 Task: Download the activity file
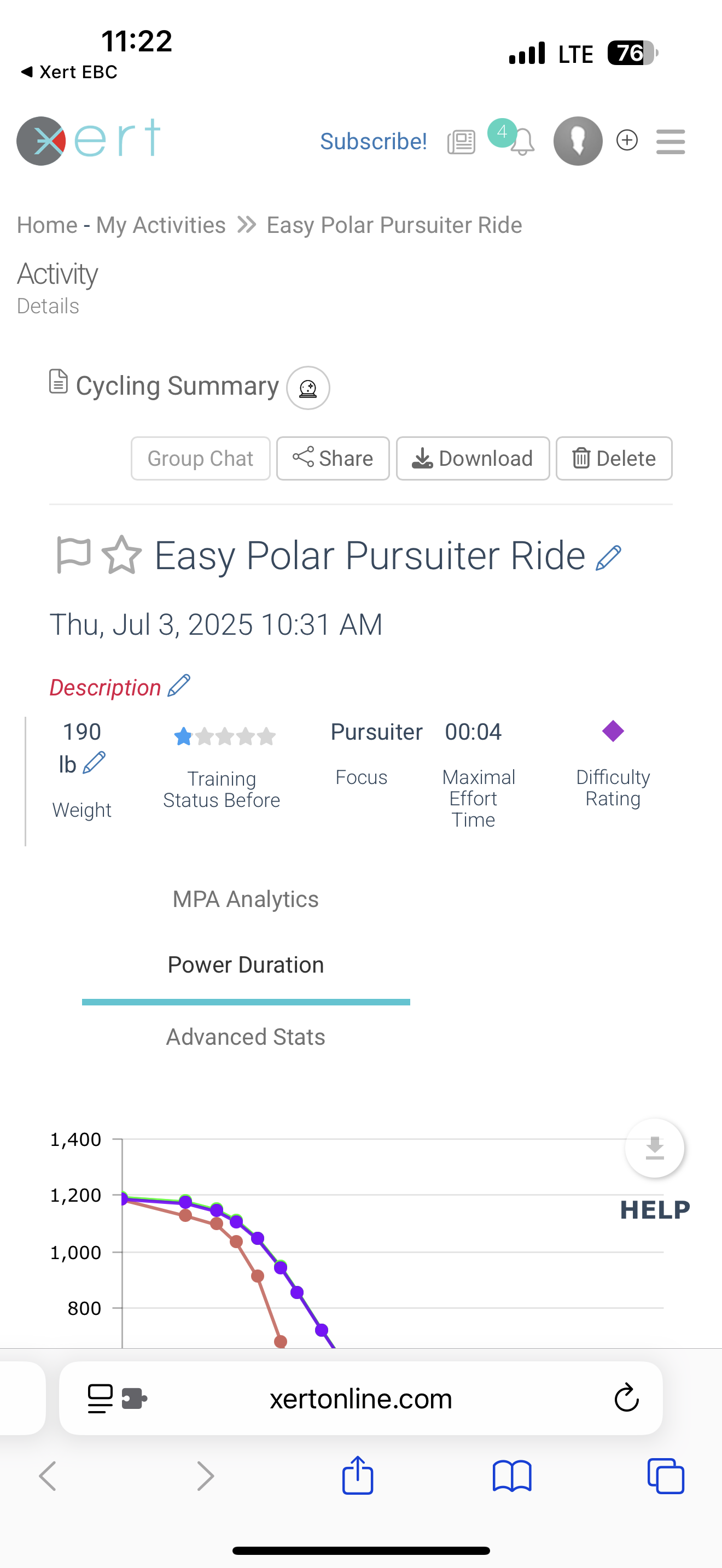tap(473, 458)
